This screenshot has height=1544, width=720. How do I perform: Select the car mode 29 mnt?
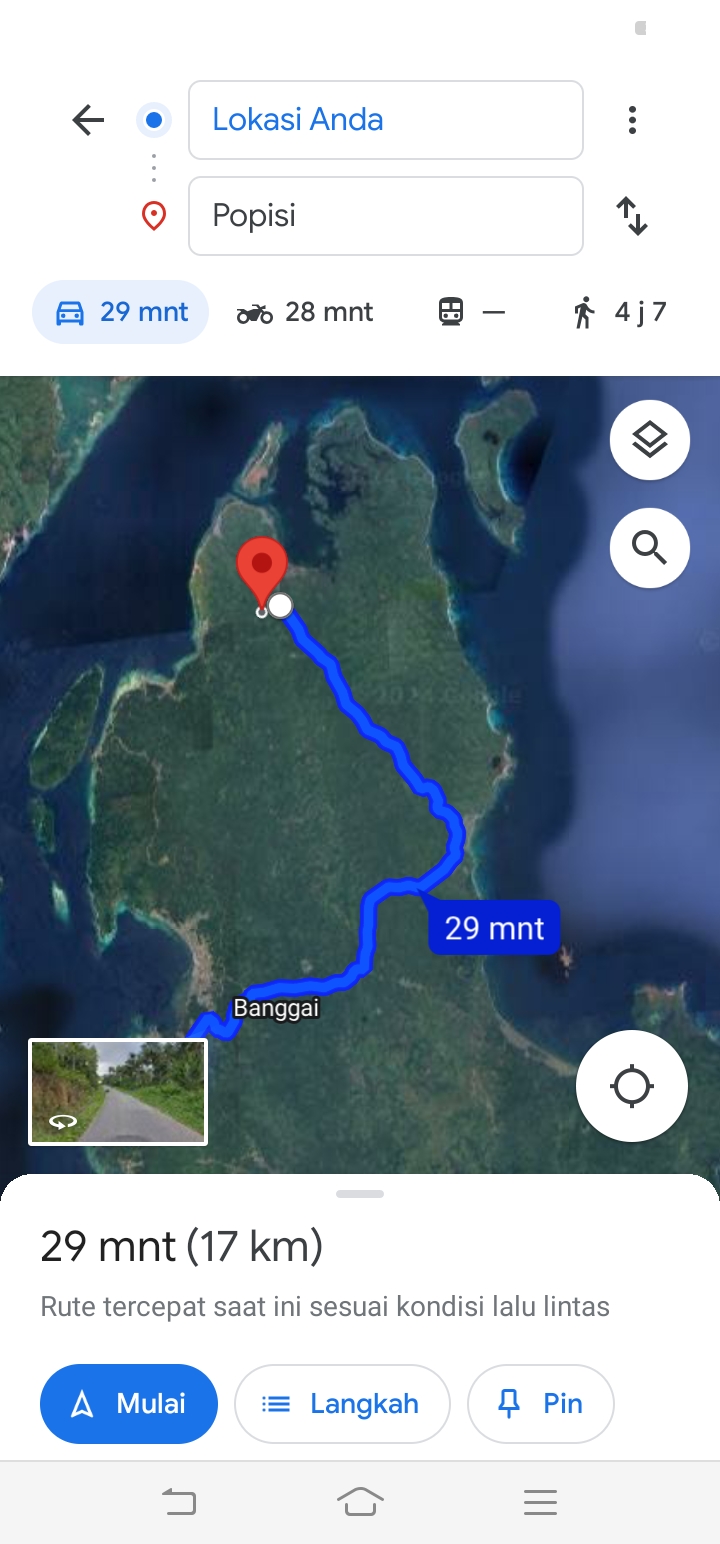[121, 312]
